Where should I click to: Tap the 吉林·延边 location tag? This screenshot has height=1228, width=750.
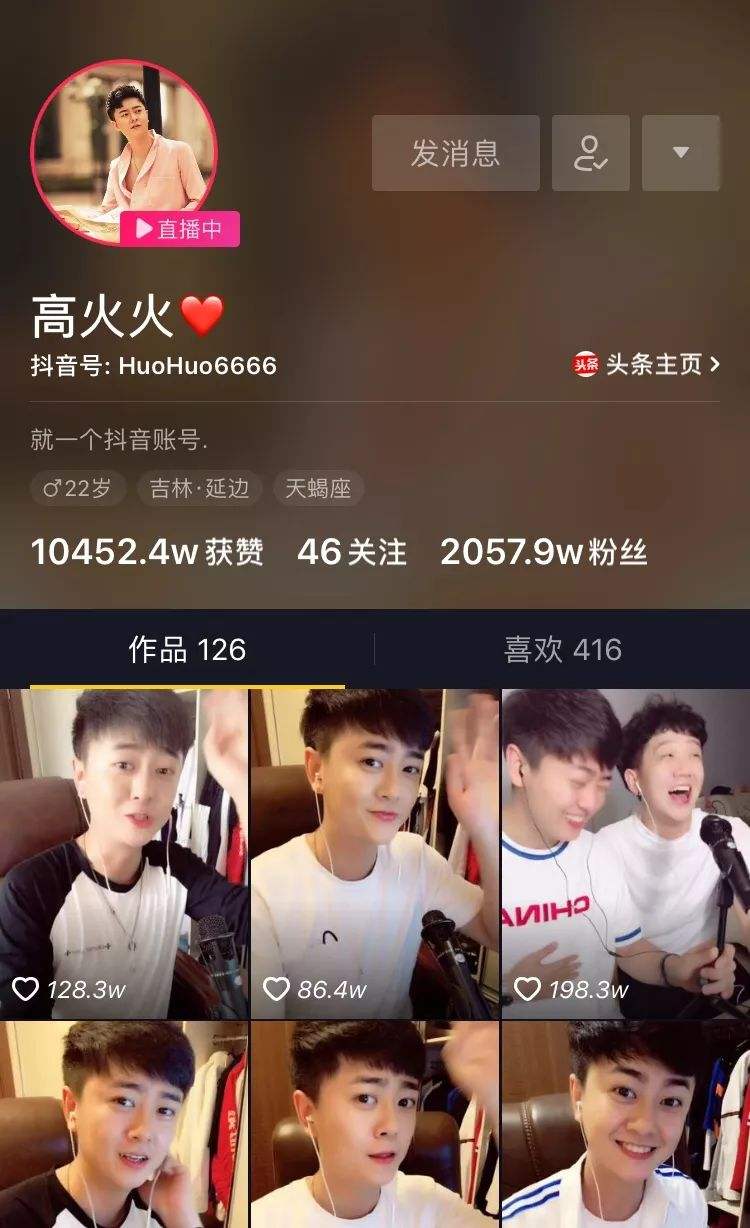(x=200, y=488)
